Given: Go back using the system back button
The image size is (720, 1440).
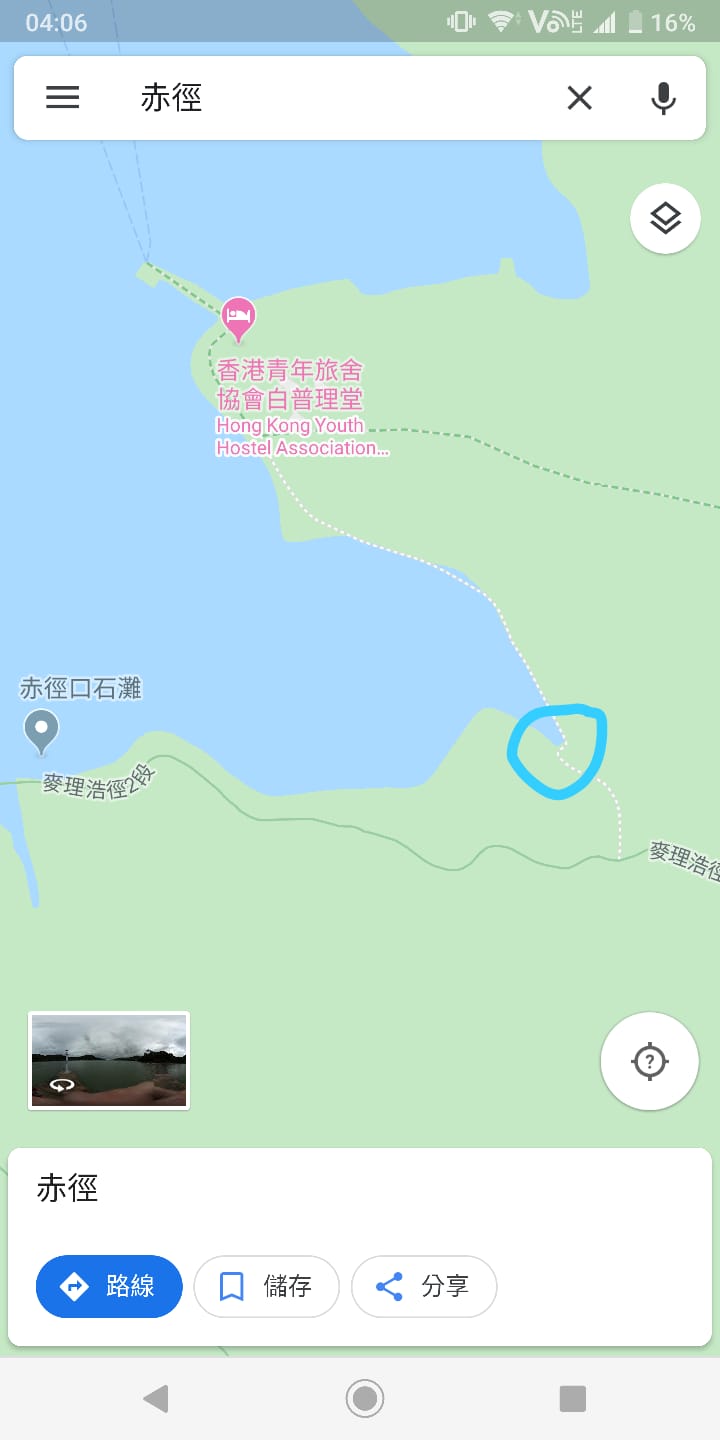Looking at the screenshot, I should click(156, 1398).
